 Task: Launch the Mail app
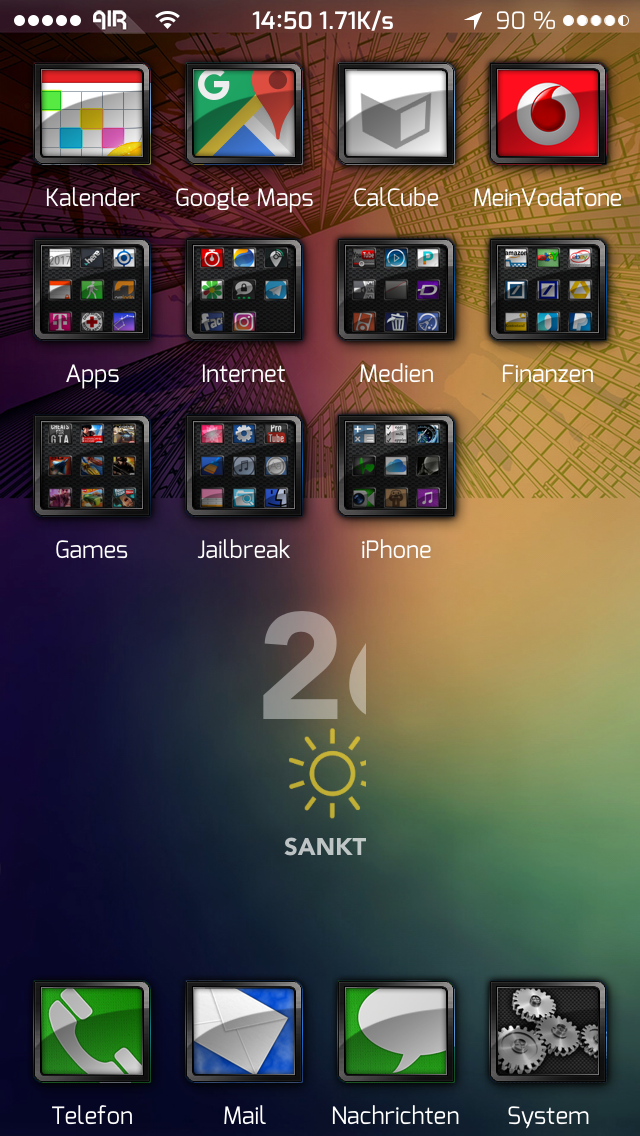point(244,1032)
